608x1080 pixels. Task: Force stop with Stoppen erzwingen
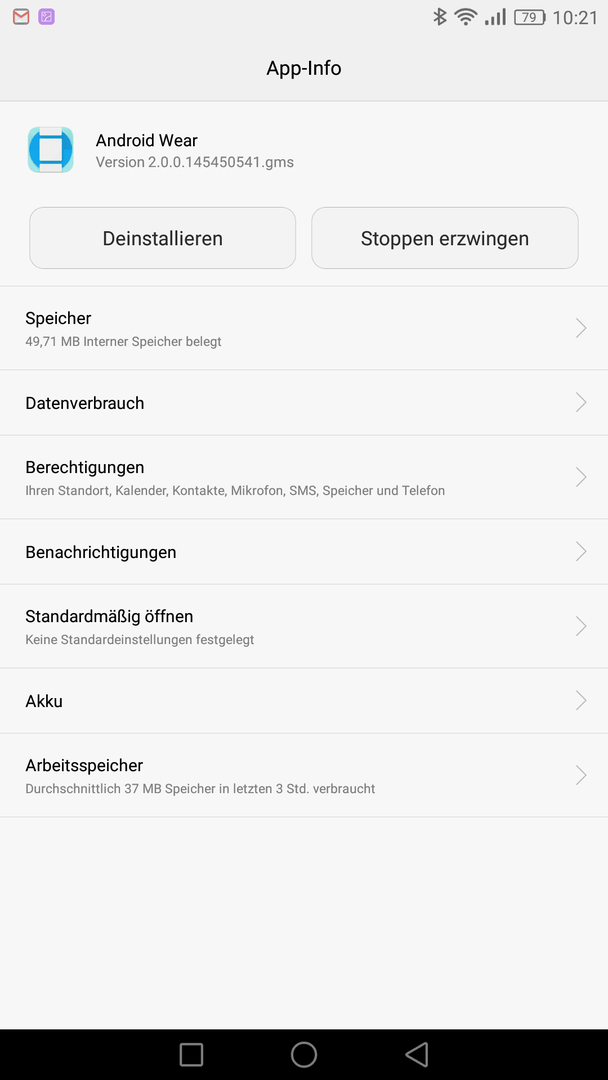445,238
